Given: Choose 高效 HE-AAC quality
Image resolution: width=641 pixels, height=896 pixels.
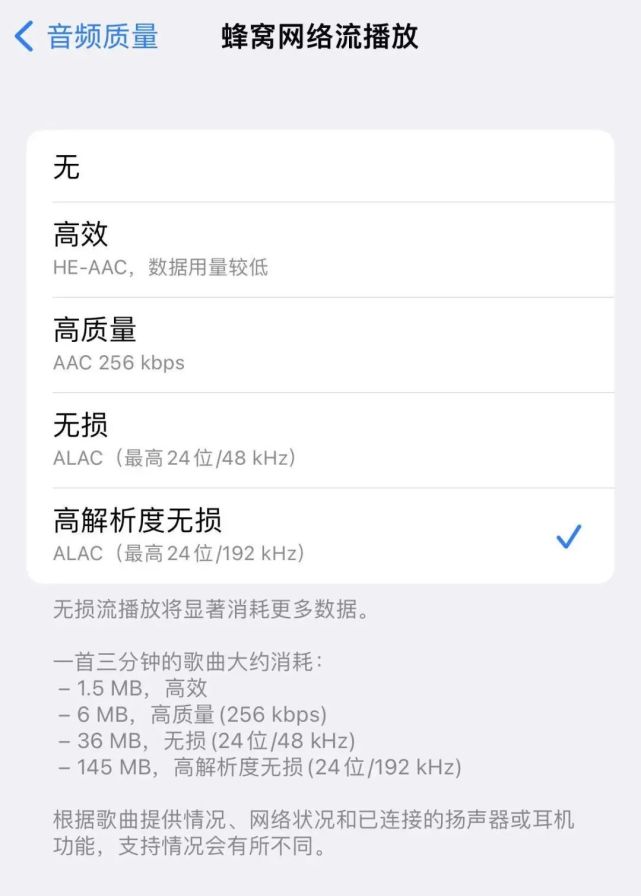Looking at the screenshot, I should 320,249.
